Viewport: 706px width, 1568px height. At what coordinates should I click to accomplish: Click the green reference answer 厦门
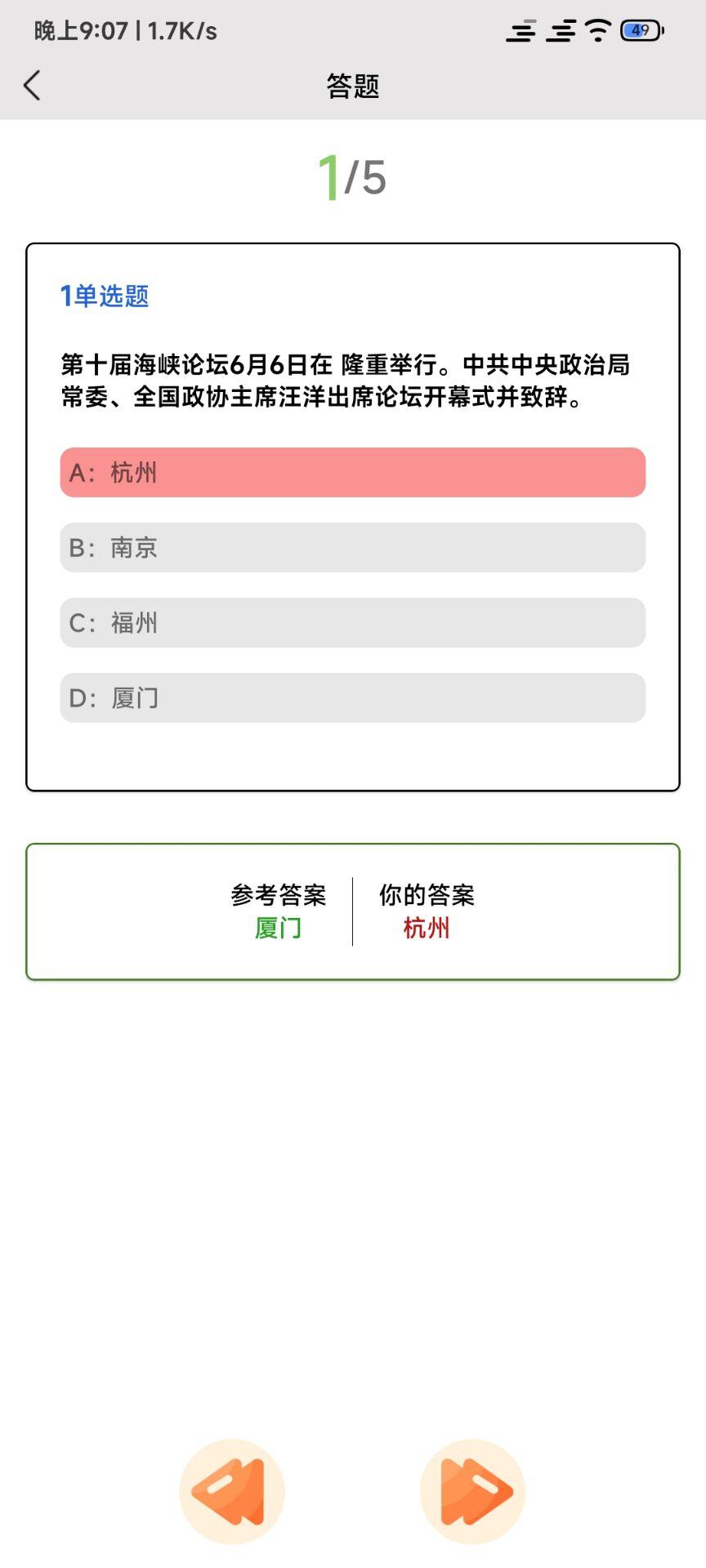pyautogui.click(x=278, y=928)
